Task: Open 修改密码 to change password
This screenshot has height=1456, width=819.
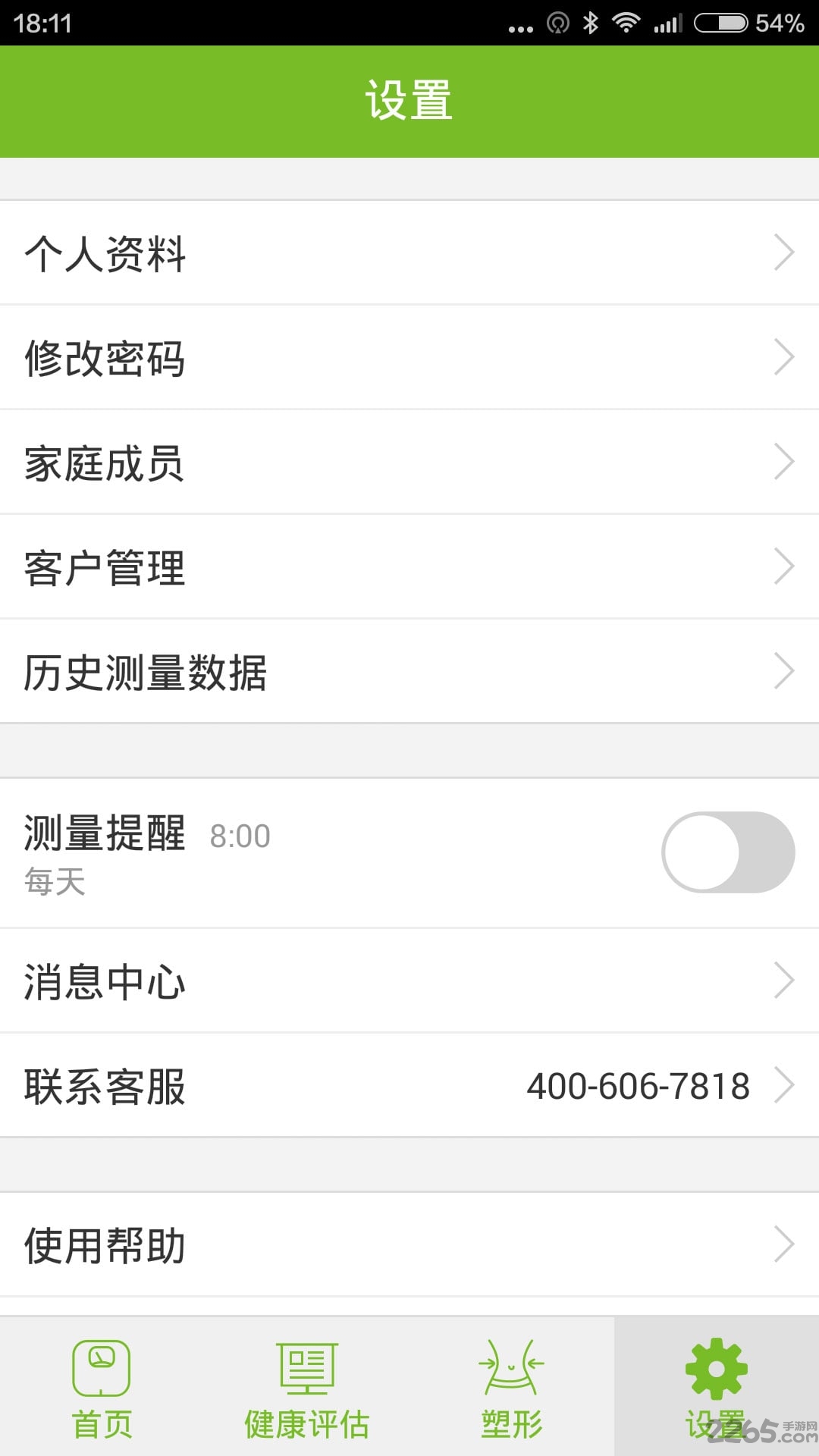Action: tap(409, 356)
